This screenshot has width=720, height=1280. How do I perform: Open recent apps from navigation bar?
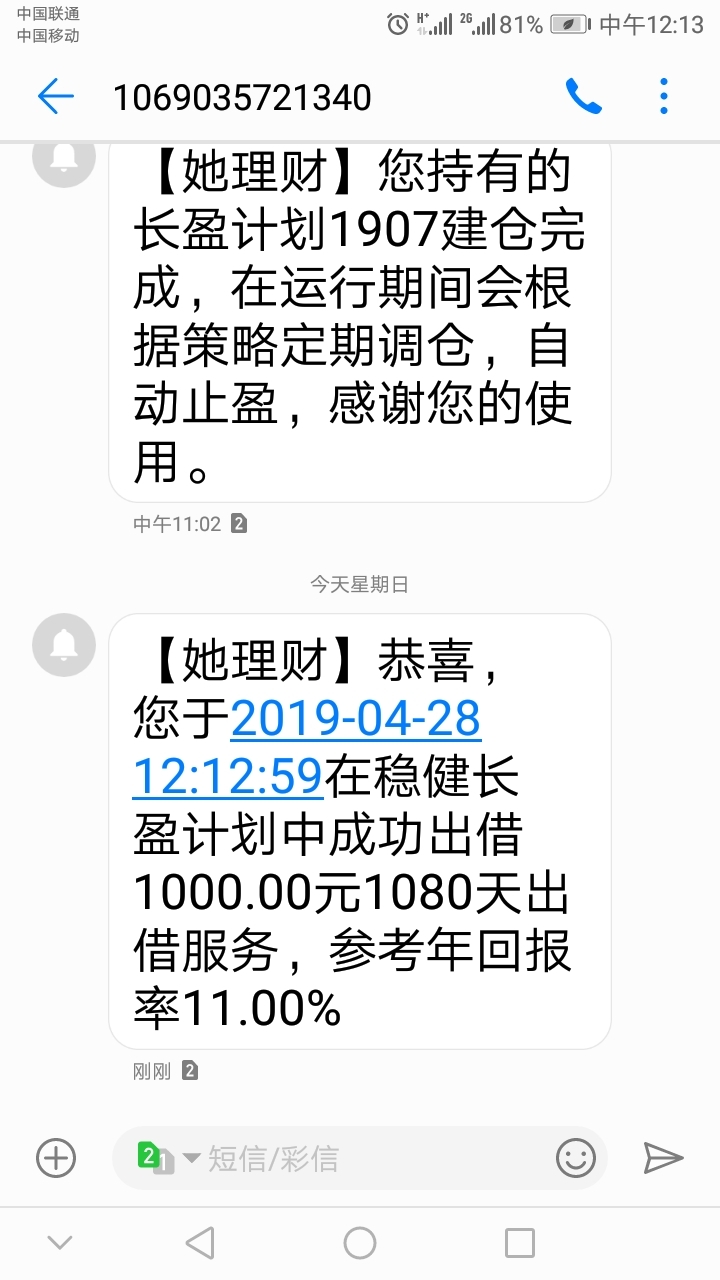coord(520,1243)
